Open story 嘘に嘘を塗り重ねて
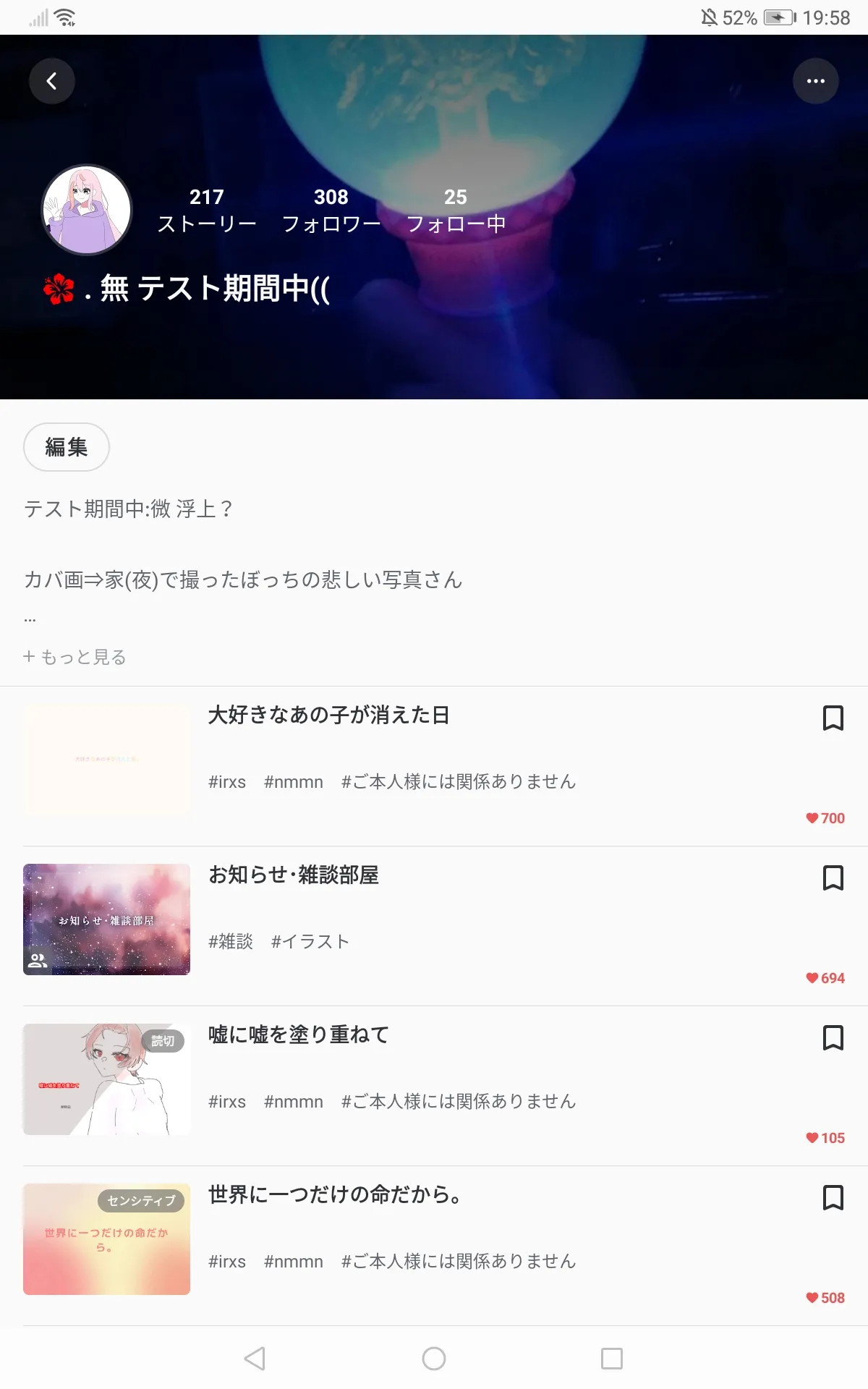The height and width of the screenshot is (1389, 868). 299,1035
